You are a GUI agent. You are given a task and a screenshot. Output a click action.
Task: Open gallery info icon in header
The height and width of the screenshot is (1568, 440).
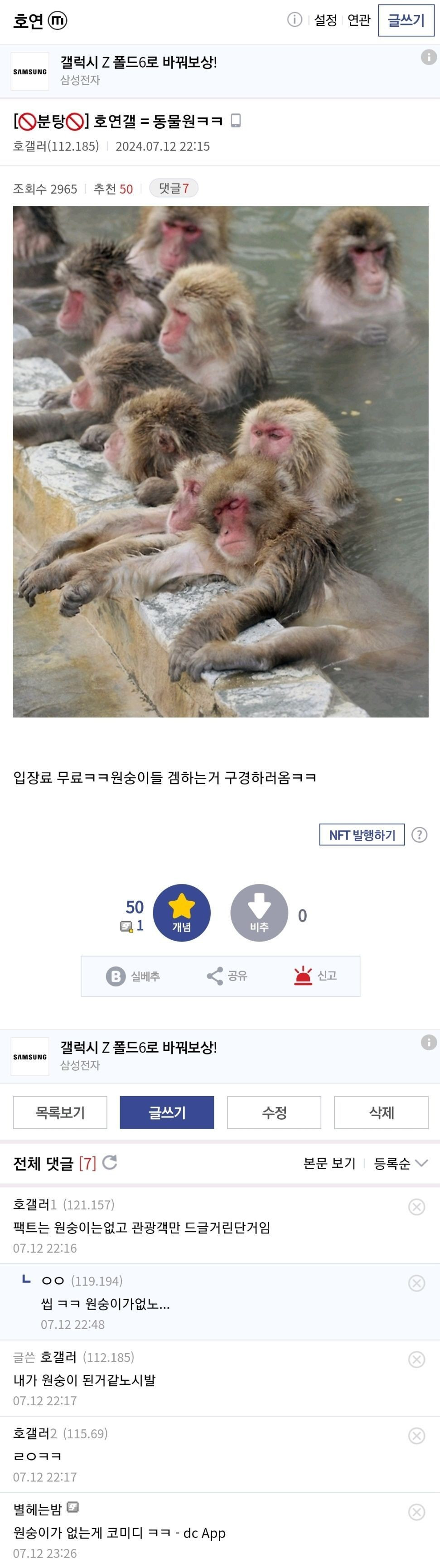click(x=295, y=20)
